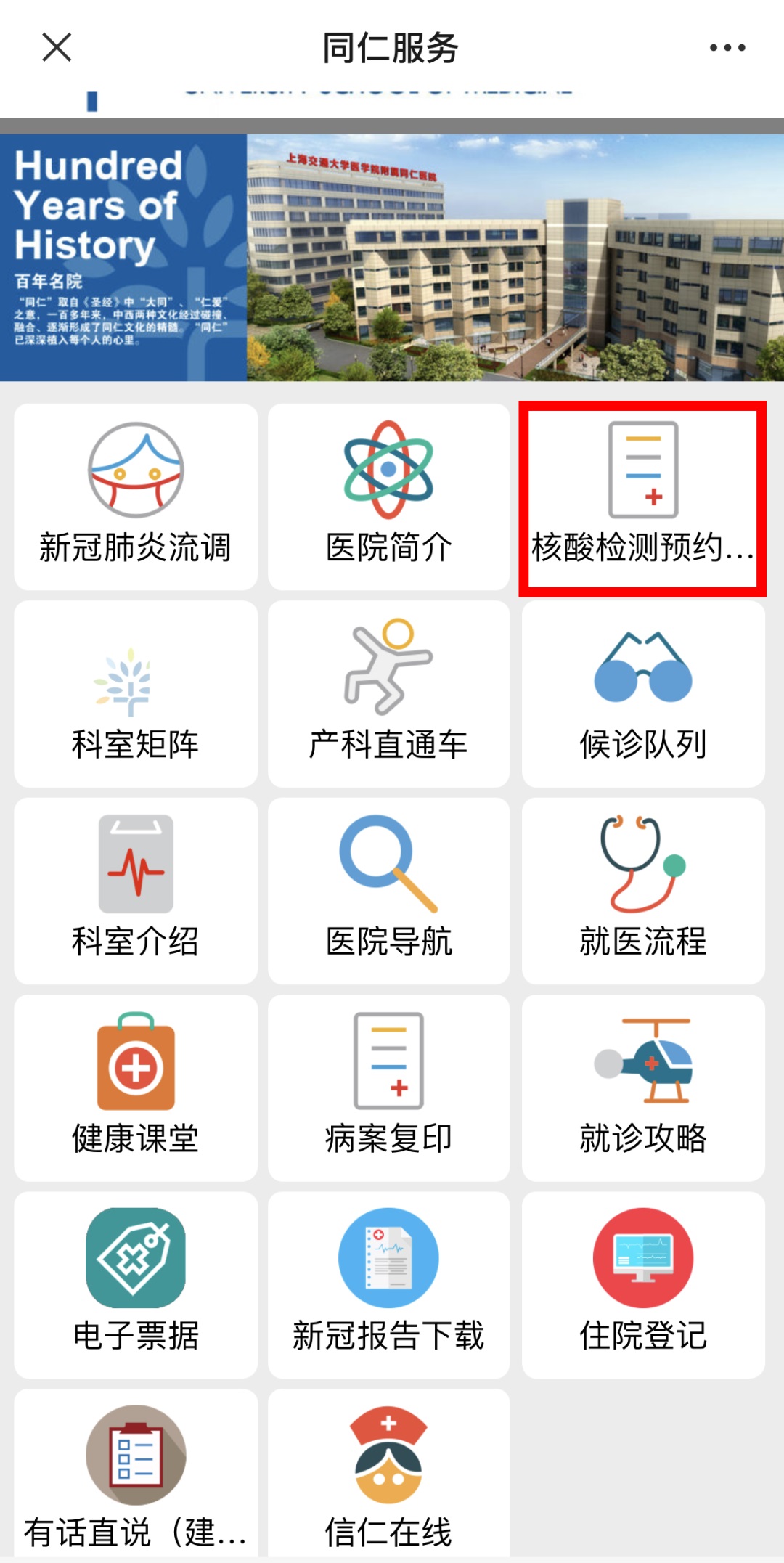
Task: Open 医院导航 navigation
Action: click(388, 891)
